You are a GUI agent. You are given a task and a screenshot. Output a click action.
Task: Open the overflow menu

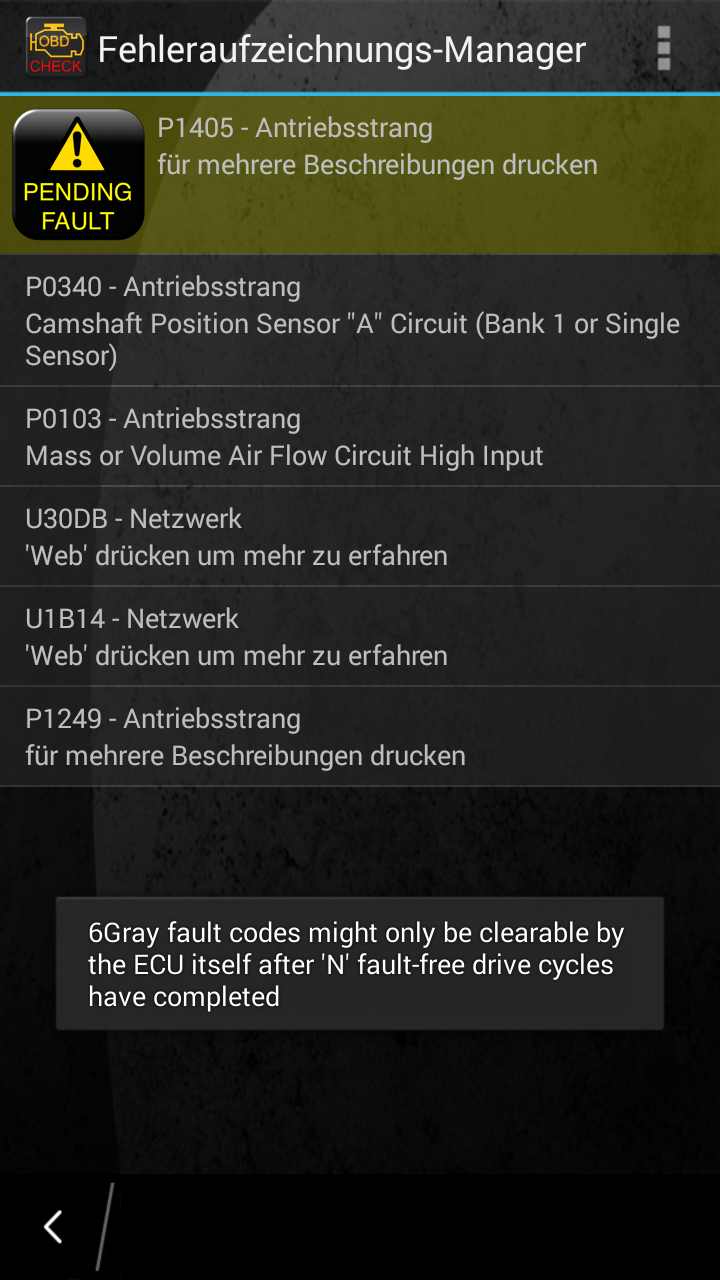[x=663, y=48]
